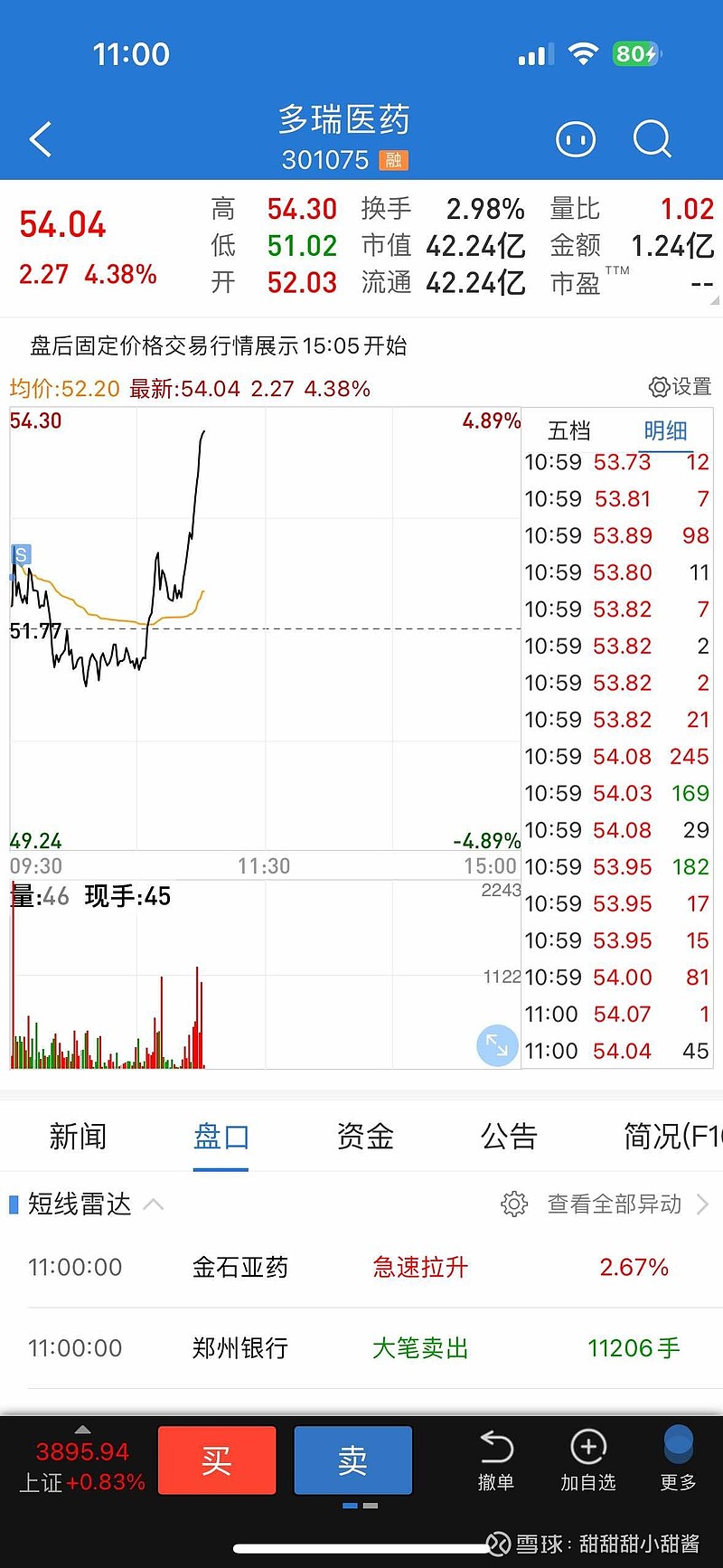The width and height of the screenshot is (723, 1568).
Task: Open stock search magnifier
Action: tap(652, 140)
